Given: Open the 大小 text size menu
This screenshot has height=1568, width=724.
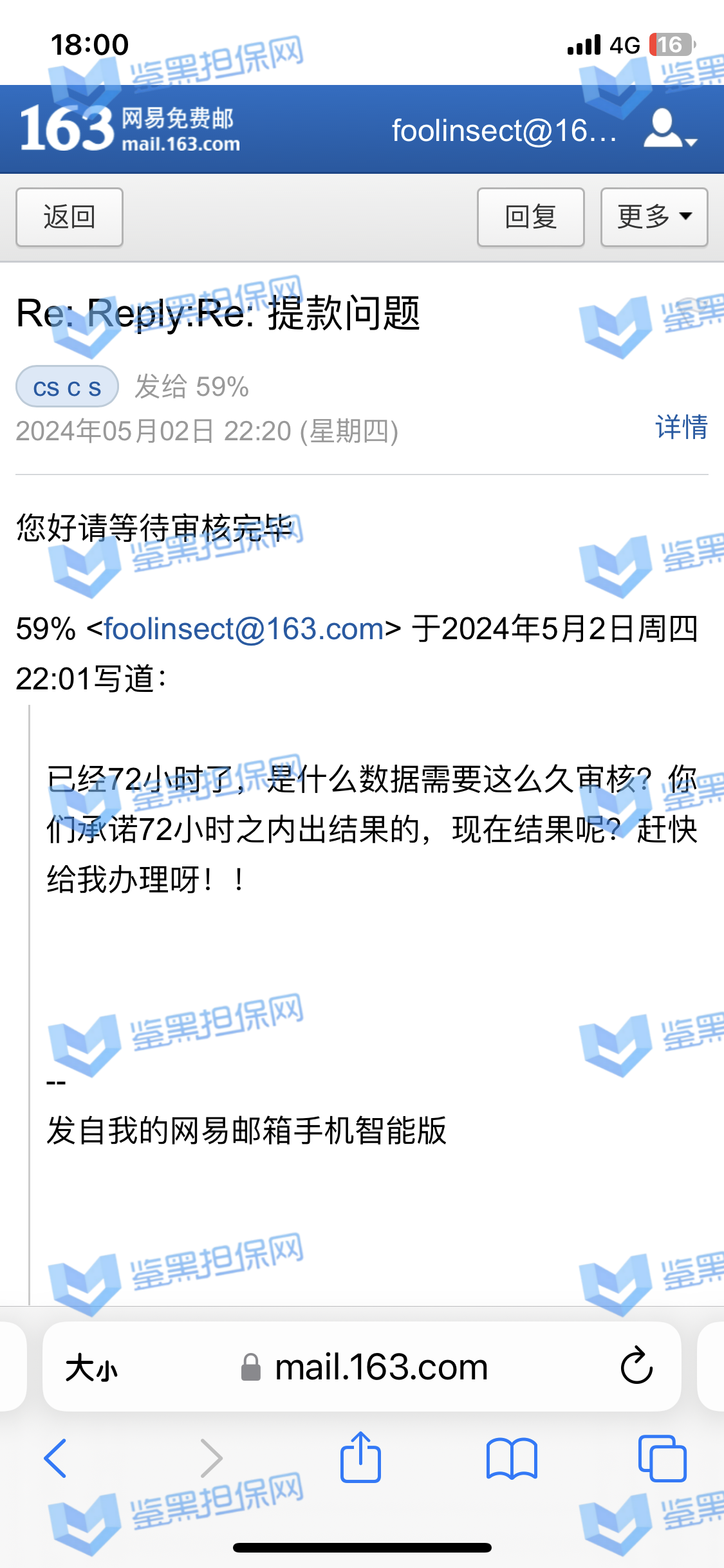Looking at the screenshot, I should point(91,1367).
